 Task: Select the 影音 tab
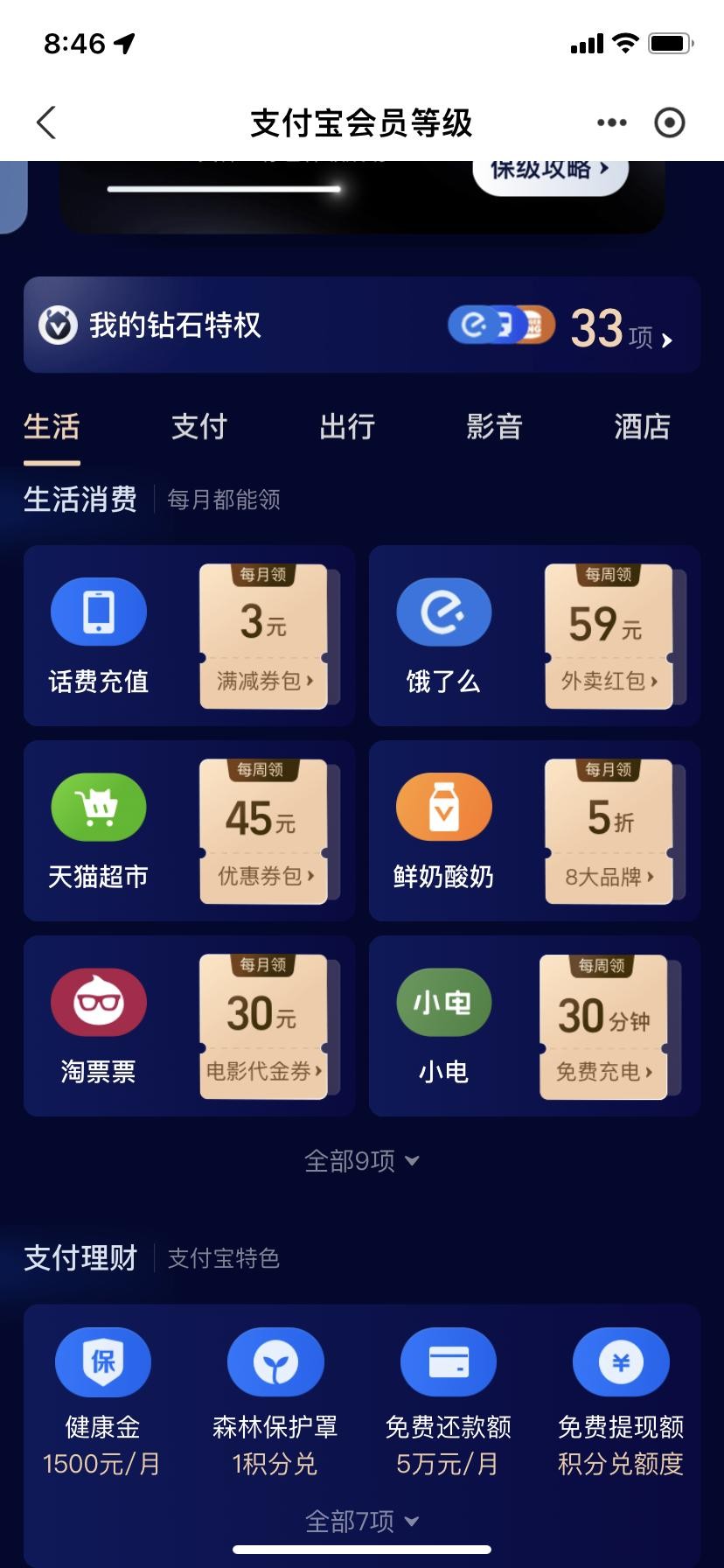[x=494, y=427]
